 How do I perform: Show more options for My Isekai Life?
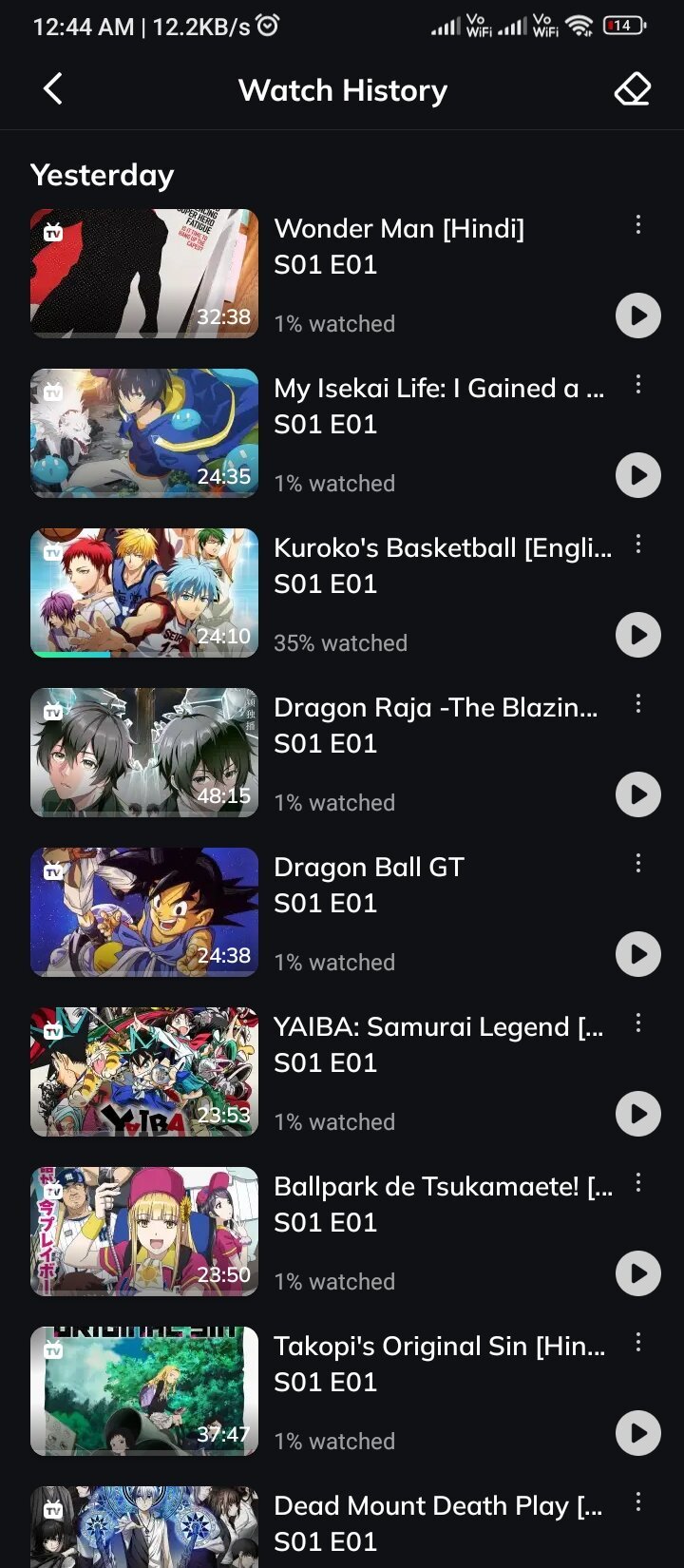coord(638,385)
